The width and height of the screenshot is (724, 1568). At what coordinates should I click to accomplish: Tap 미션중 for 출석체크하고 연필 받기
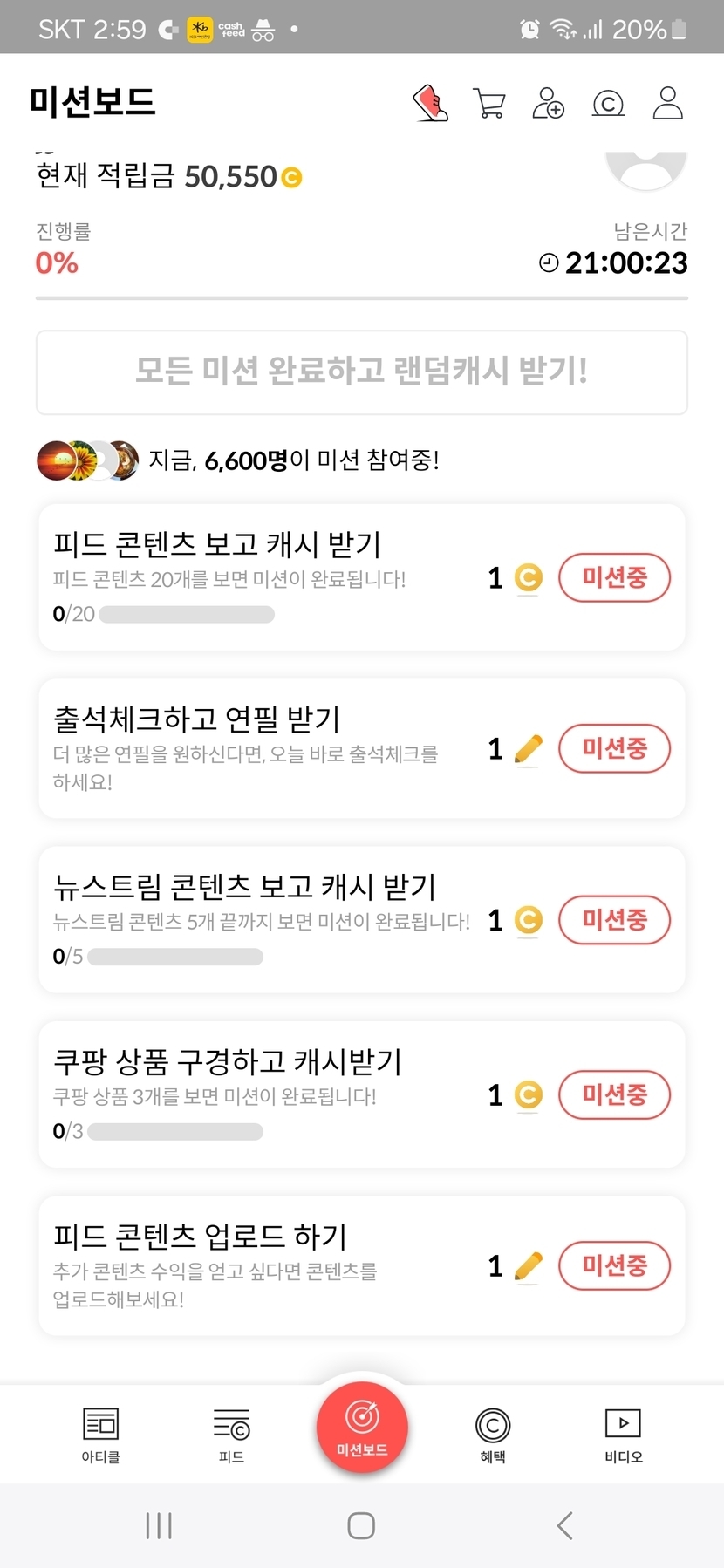[x=614, y=748]
